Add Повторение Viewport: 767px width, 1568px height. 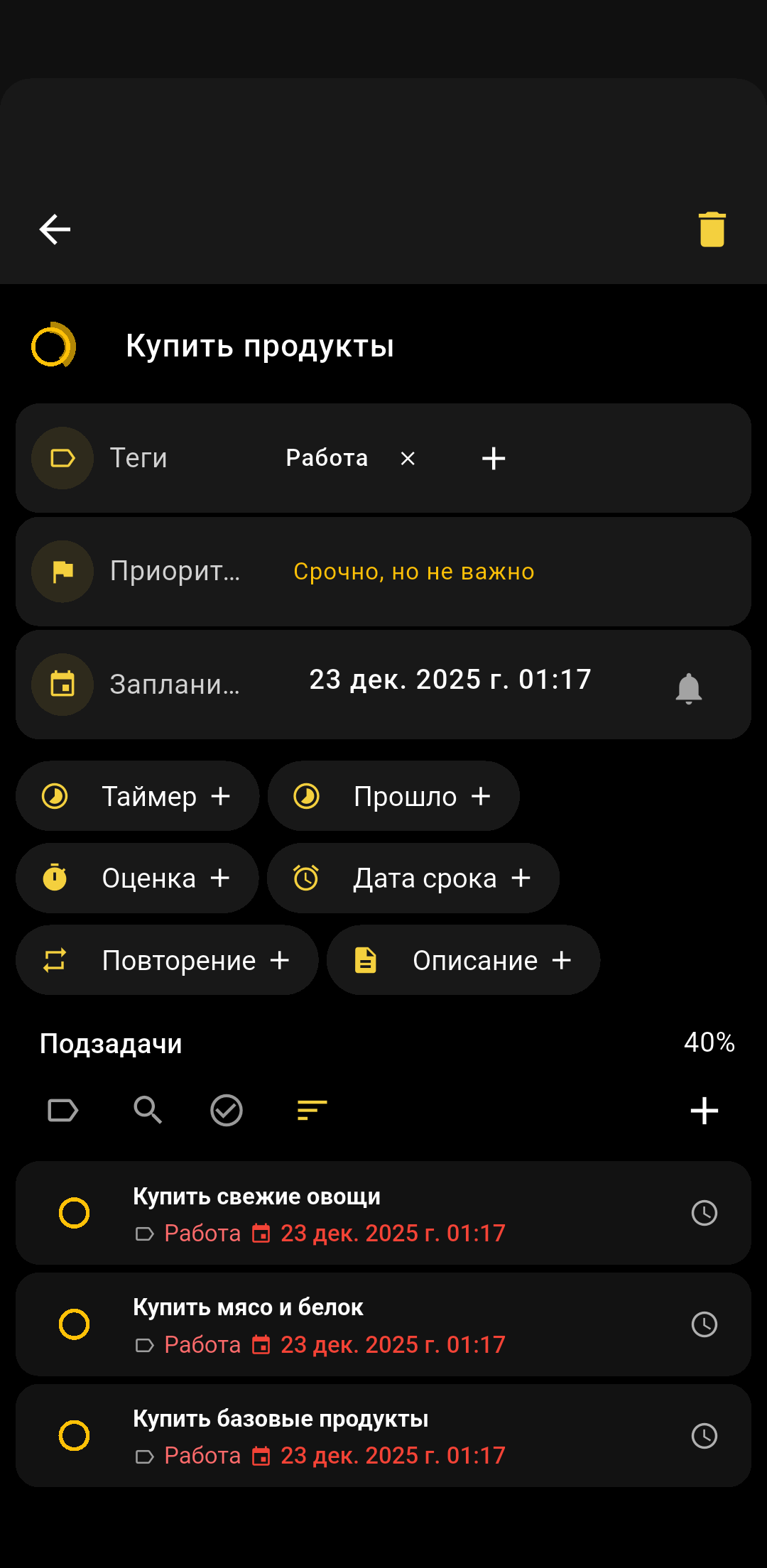tap(167, 960)
